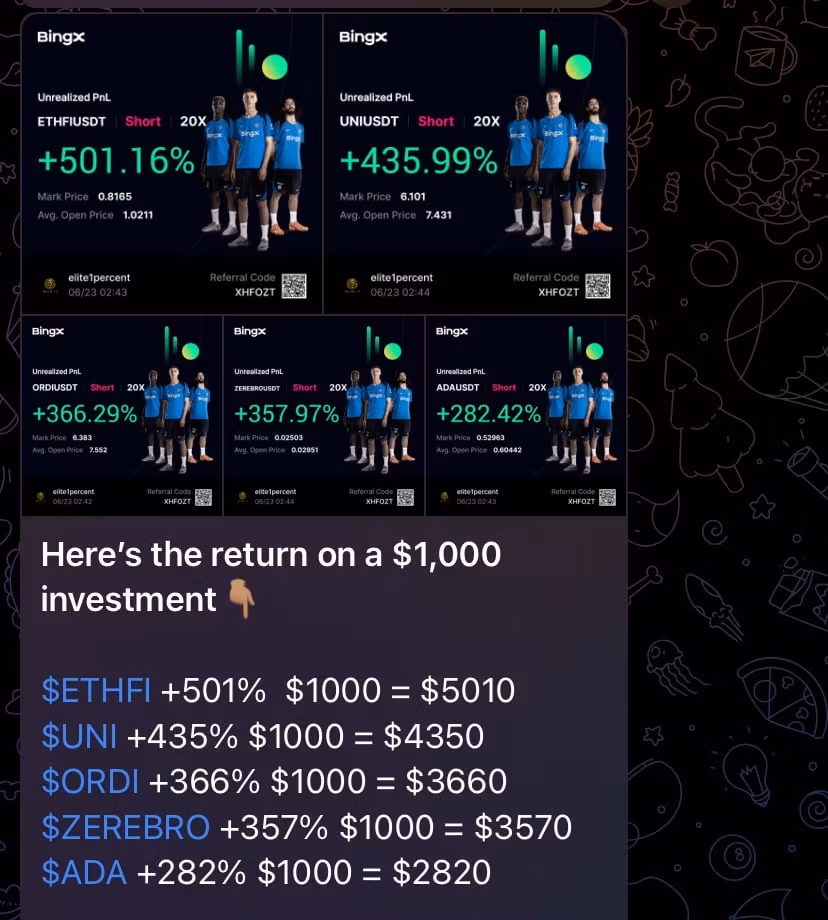The height and width of the screenshot is (920, 828).
Task: Follow the $ORDI cashtag link
Action: [x=90, y=781]
